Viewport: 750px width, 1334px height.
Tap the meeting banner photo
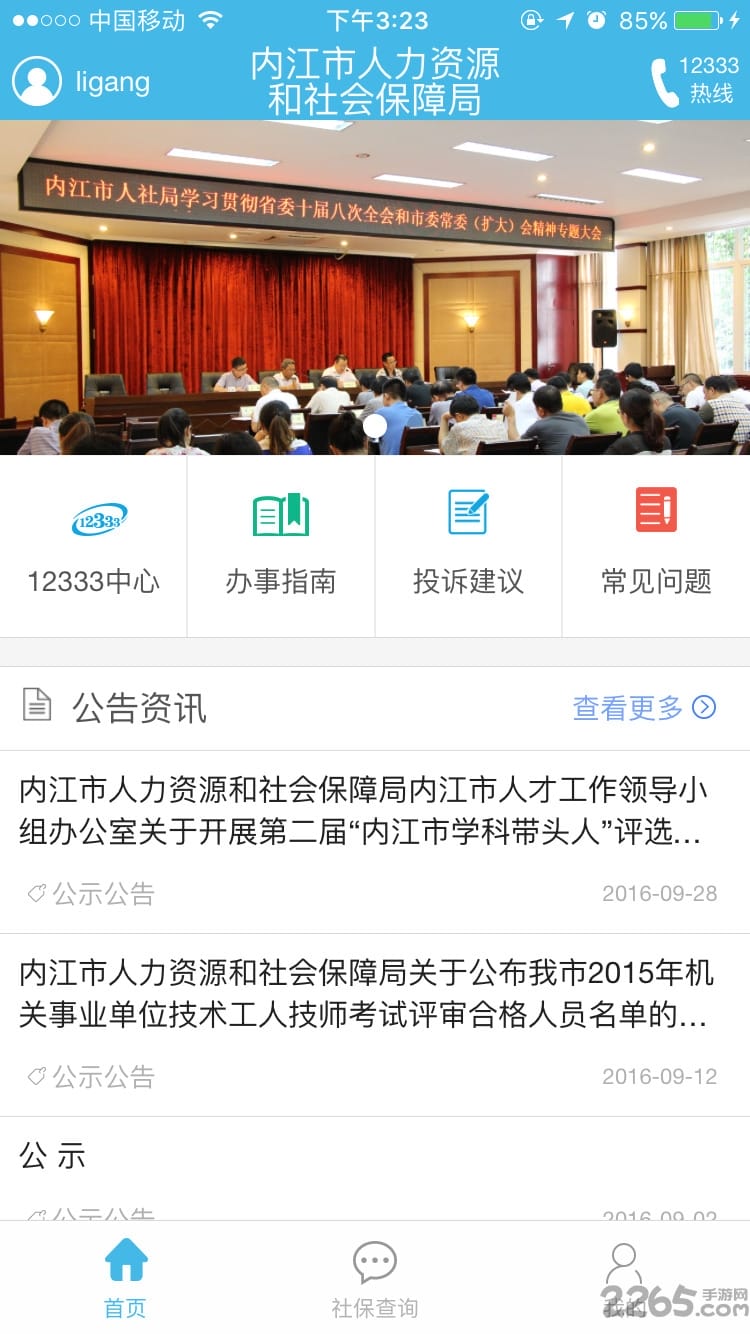tap(375, 290)
